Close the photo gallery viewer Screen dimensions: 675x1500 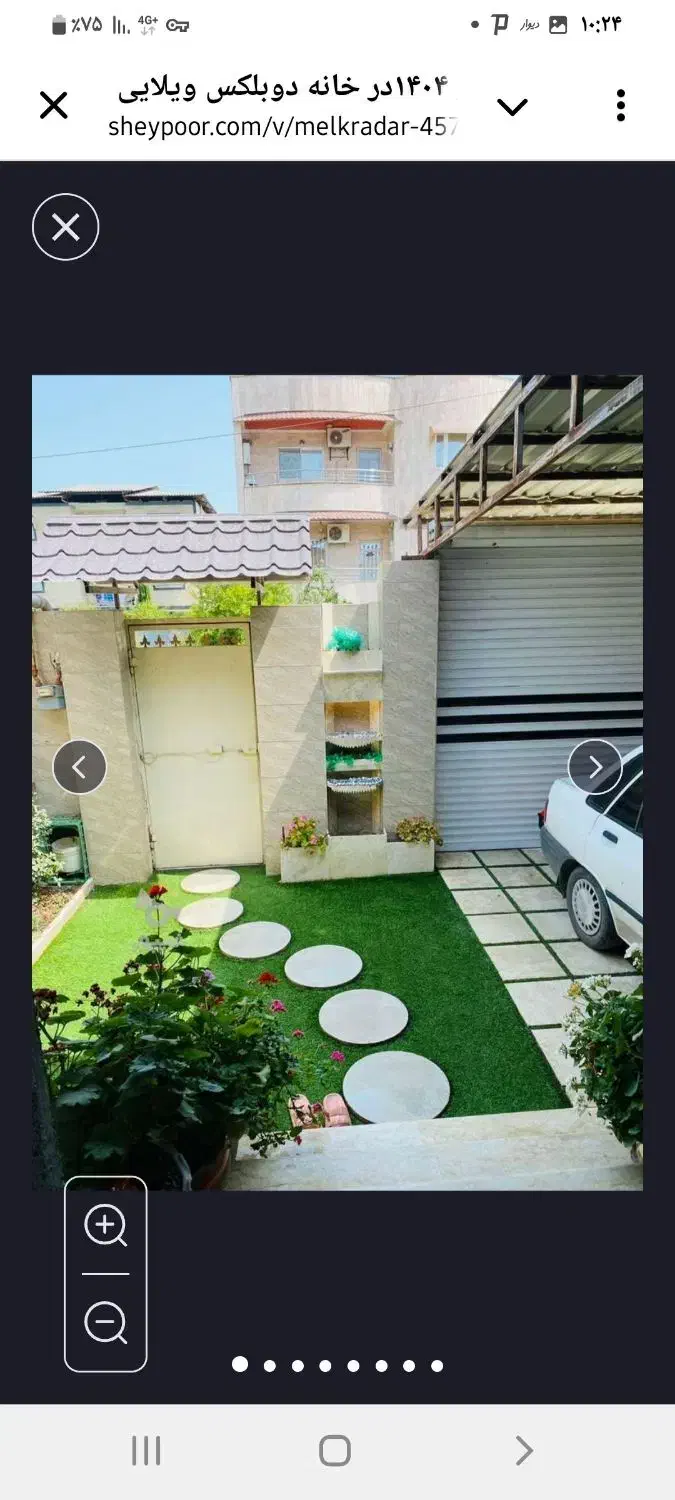(x=66, y=227)
